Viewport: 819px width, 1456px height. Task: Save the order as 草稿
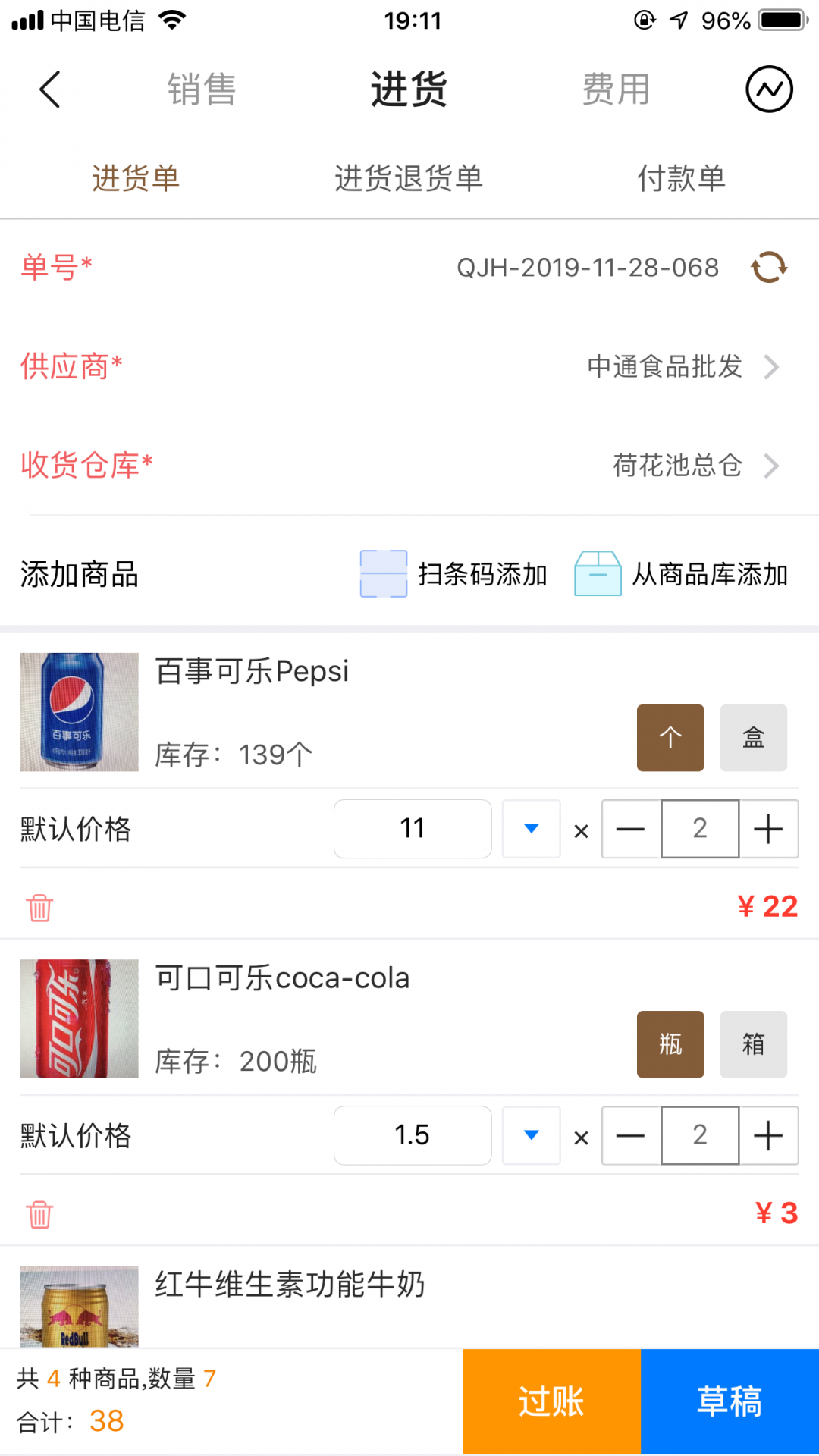tap(730, 1401)
